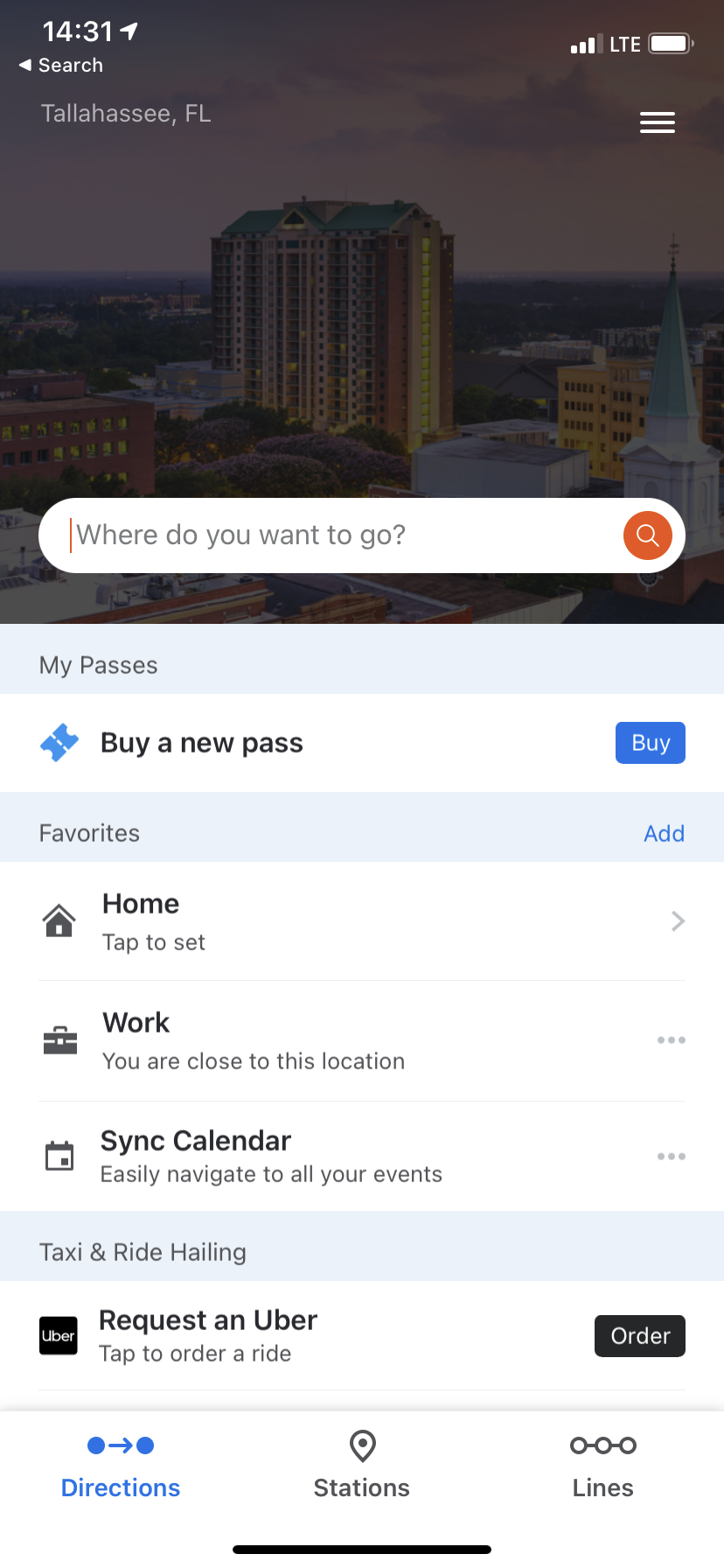
Task: Open the hamburger menu
Action: point(657,122)
